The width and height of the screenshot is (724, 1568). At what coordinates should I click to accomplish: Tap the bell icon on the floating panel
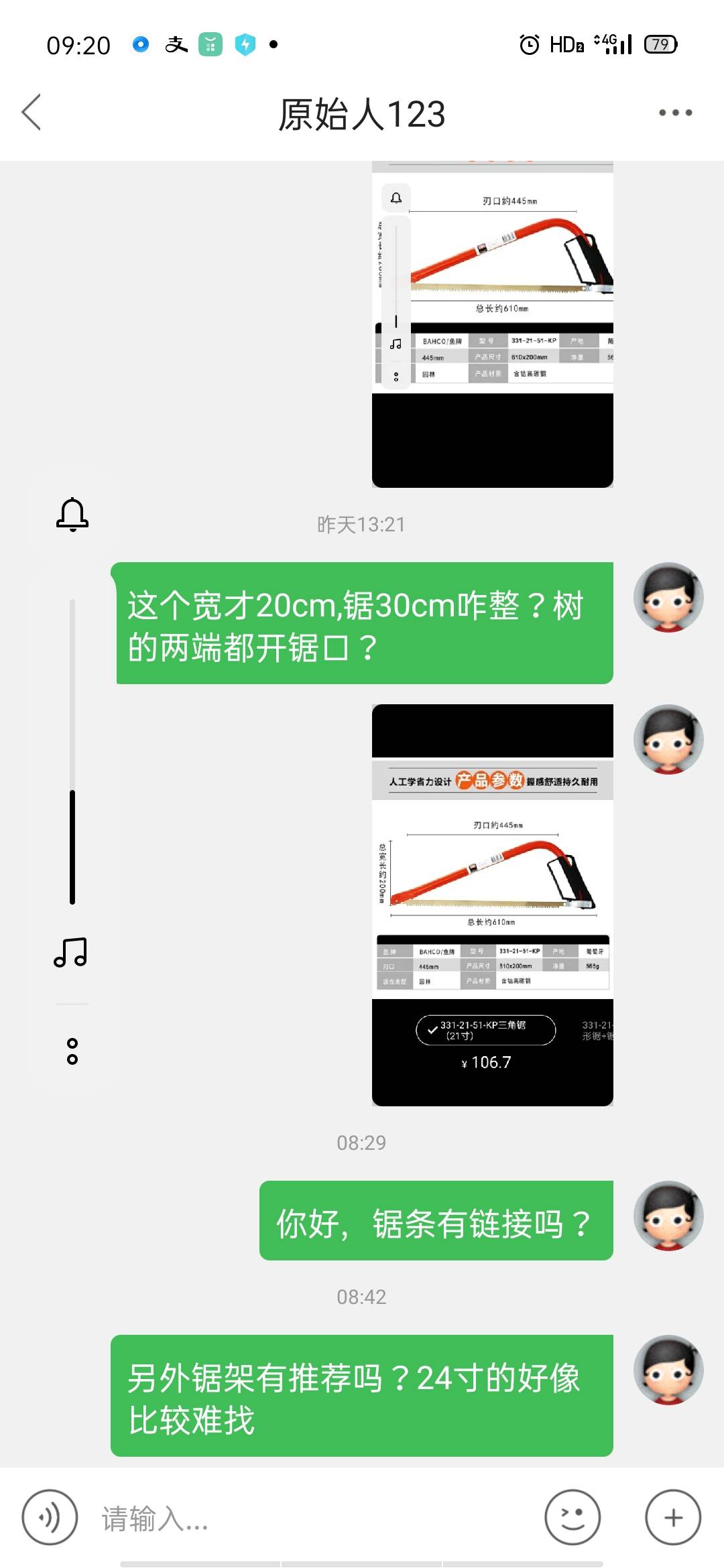72,515
